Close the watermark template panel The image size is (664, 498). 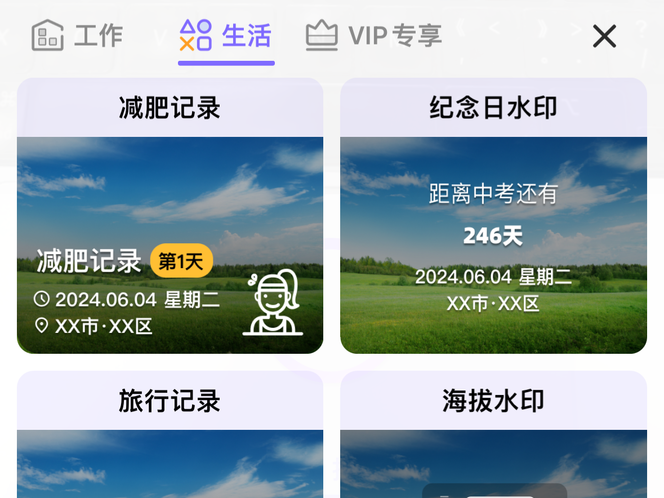coord(604,37)
